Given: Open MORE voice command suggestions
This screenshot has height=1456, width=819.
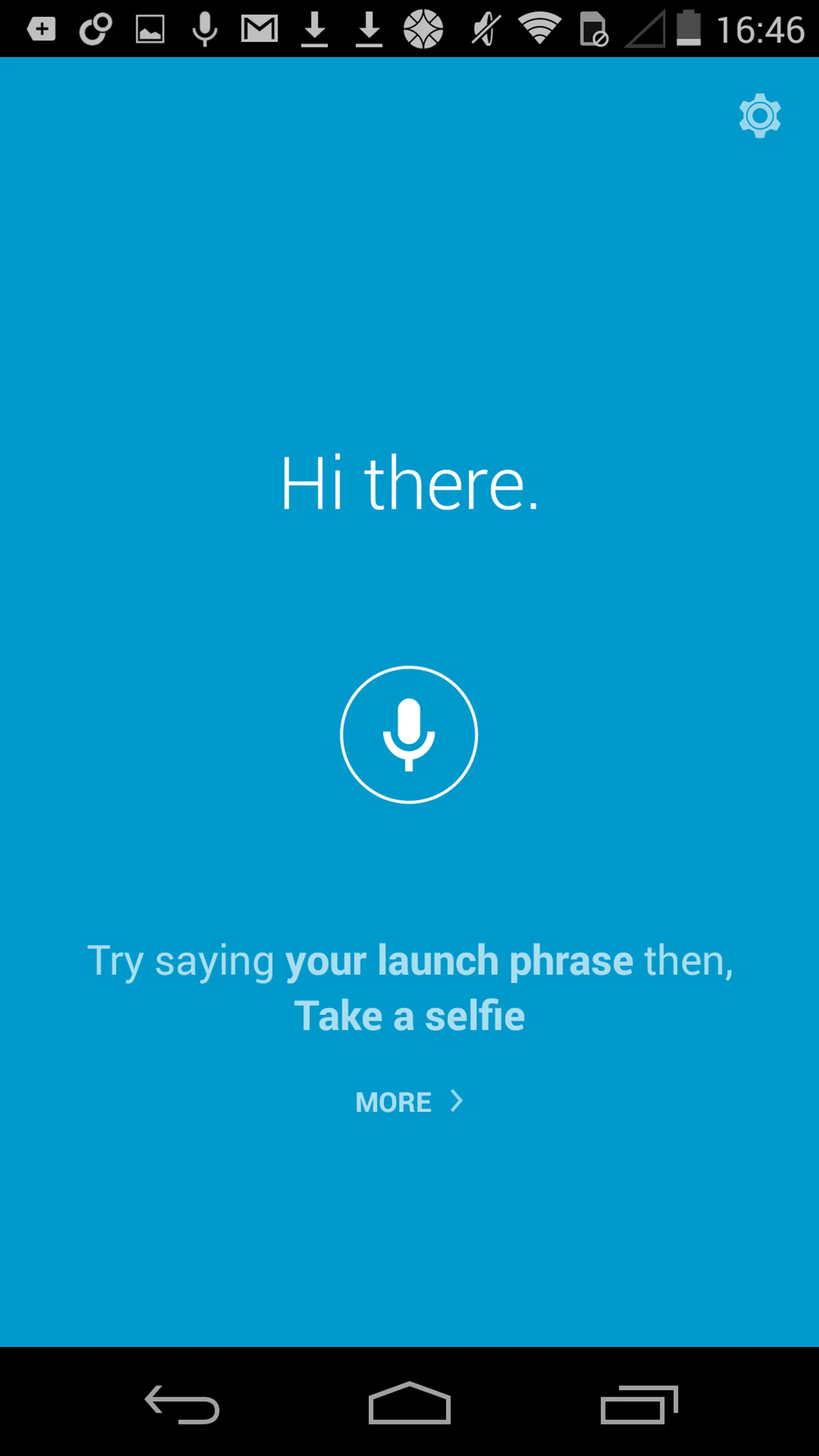Looking at the screenshot, I should point(409,1101).
